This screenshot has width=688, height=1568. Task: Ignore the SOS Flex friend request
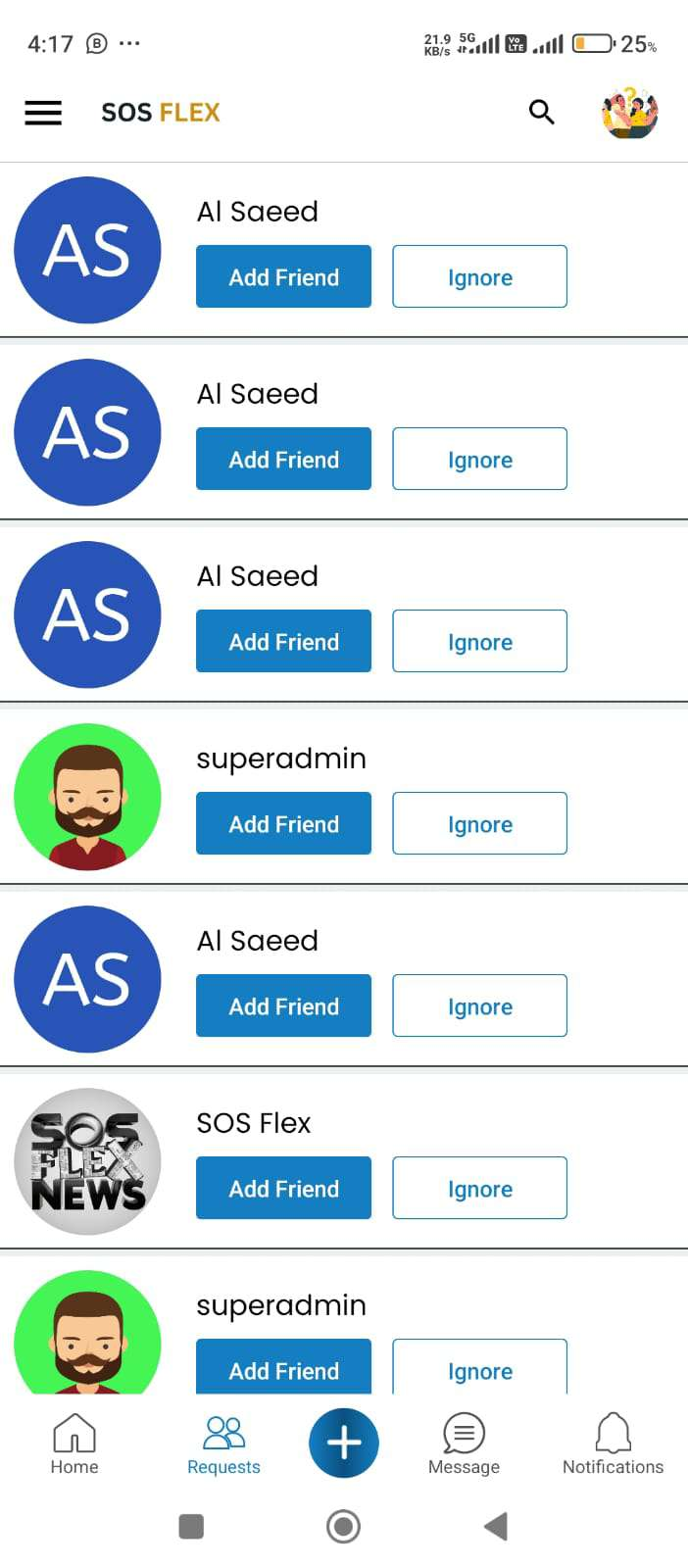pyautogui.click(x=479, y=1188)
